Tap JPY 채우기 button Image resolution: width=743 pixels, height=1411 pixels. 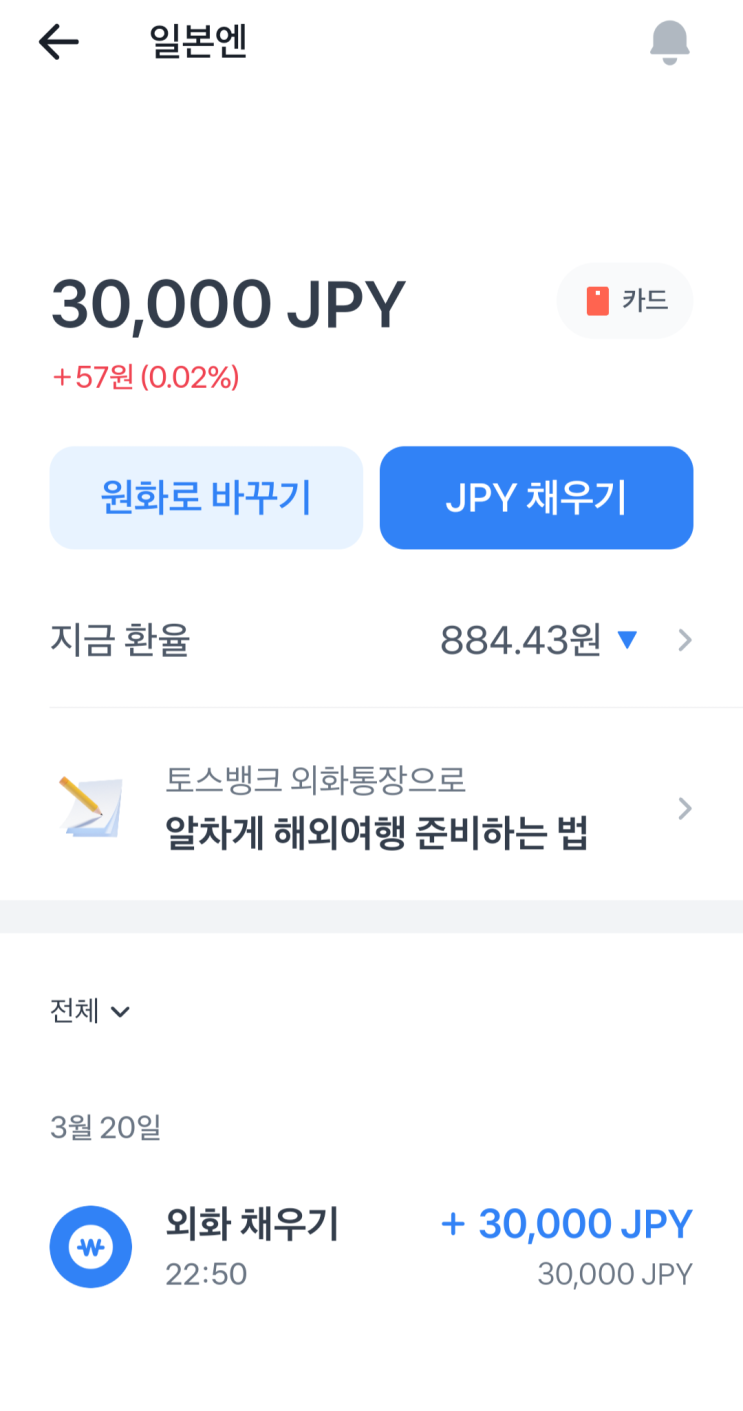click(536, 498)
